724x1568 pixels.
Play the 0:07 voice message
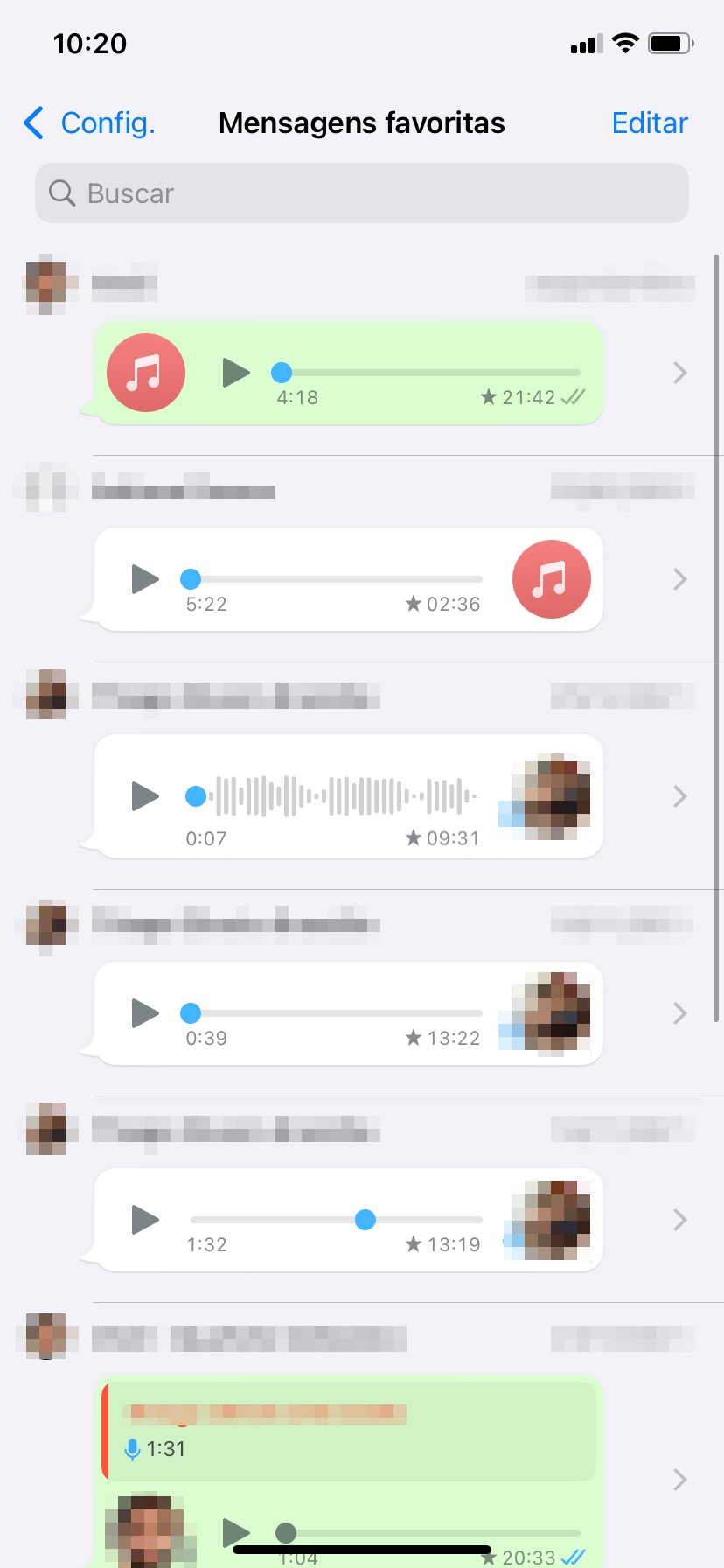[145, 796]
